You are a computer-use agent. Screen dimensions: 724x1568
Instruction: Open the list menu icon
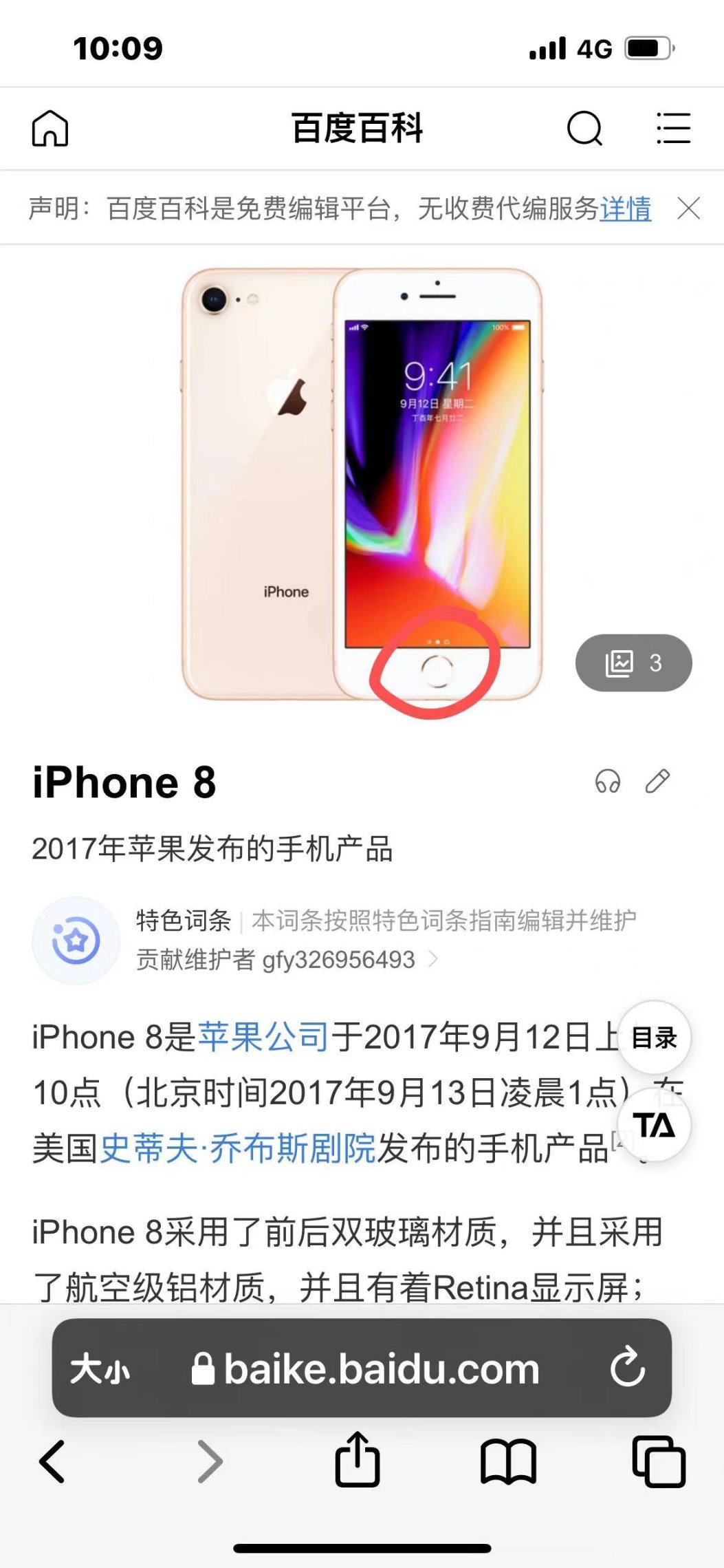coord(673,128)
